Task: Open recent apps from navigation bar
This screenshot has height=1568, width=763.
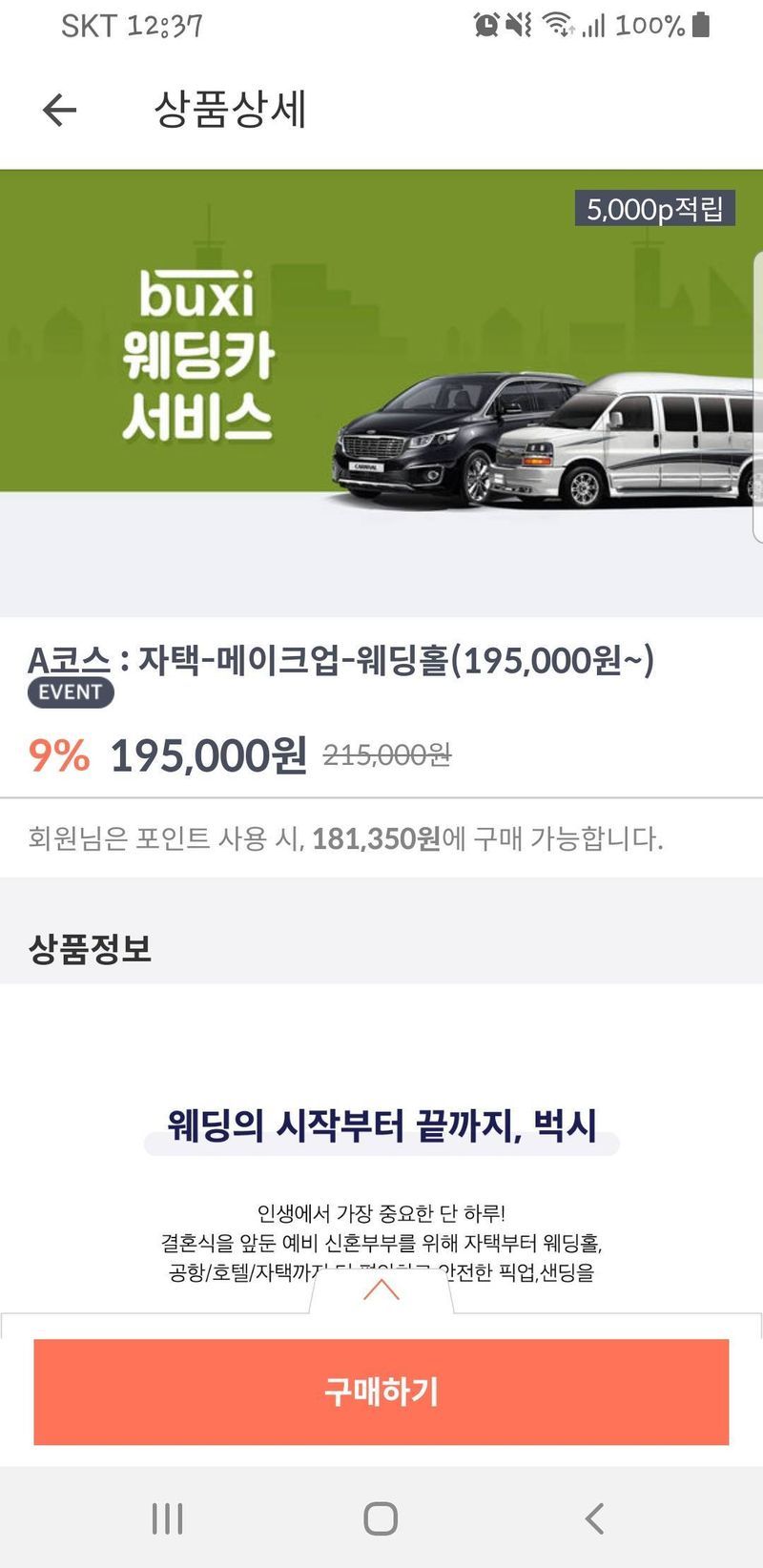Action: coord(168,1518)
